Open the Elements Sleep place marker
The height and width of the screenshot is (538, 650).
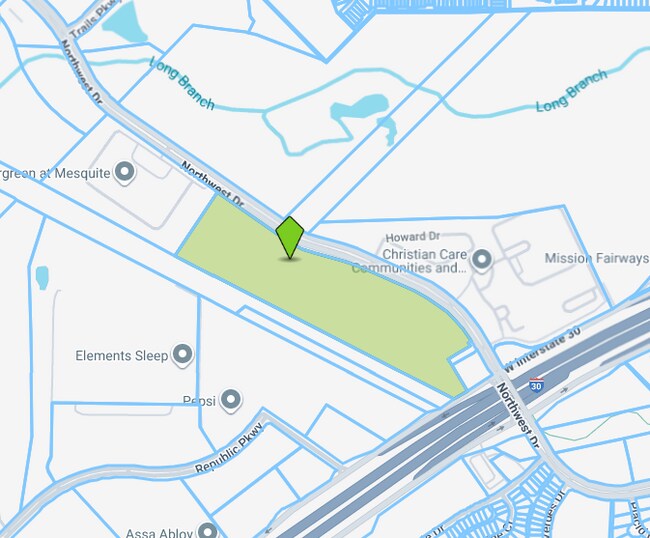tap(182, 355)
